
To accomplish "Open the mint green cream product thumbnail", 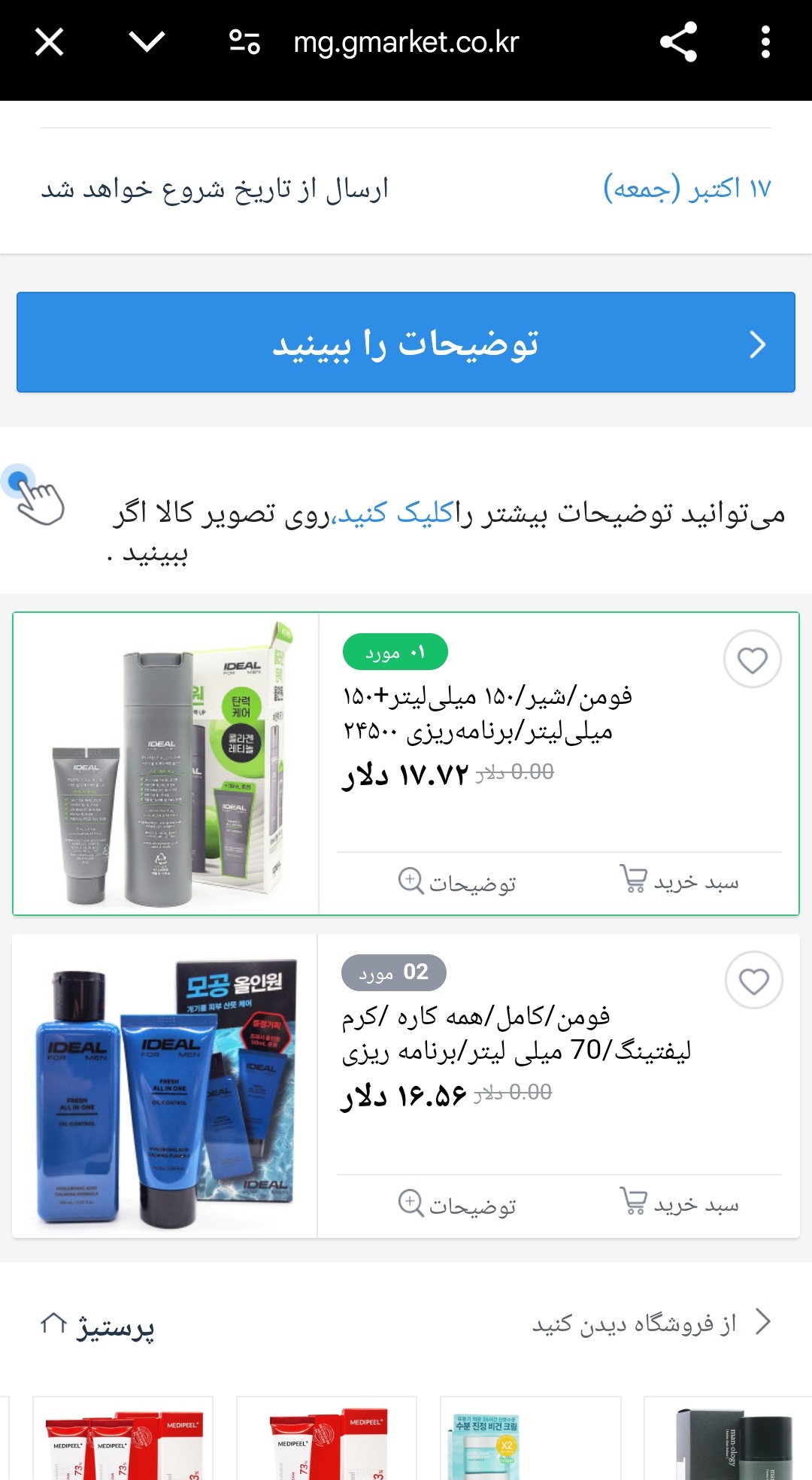I will point(531,1440).
